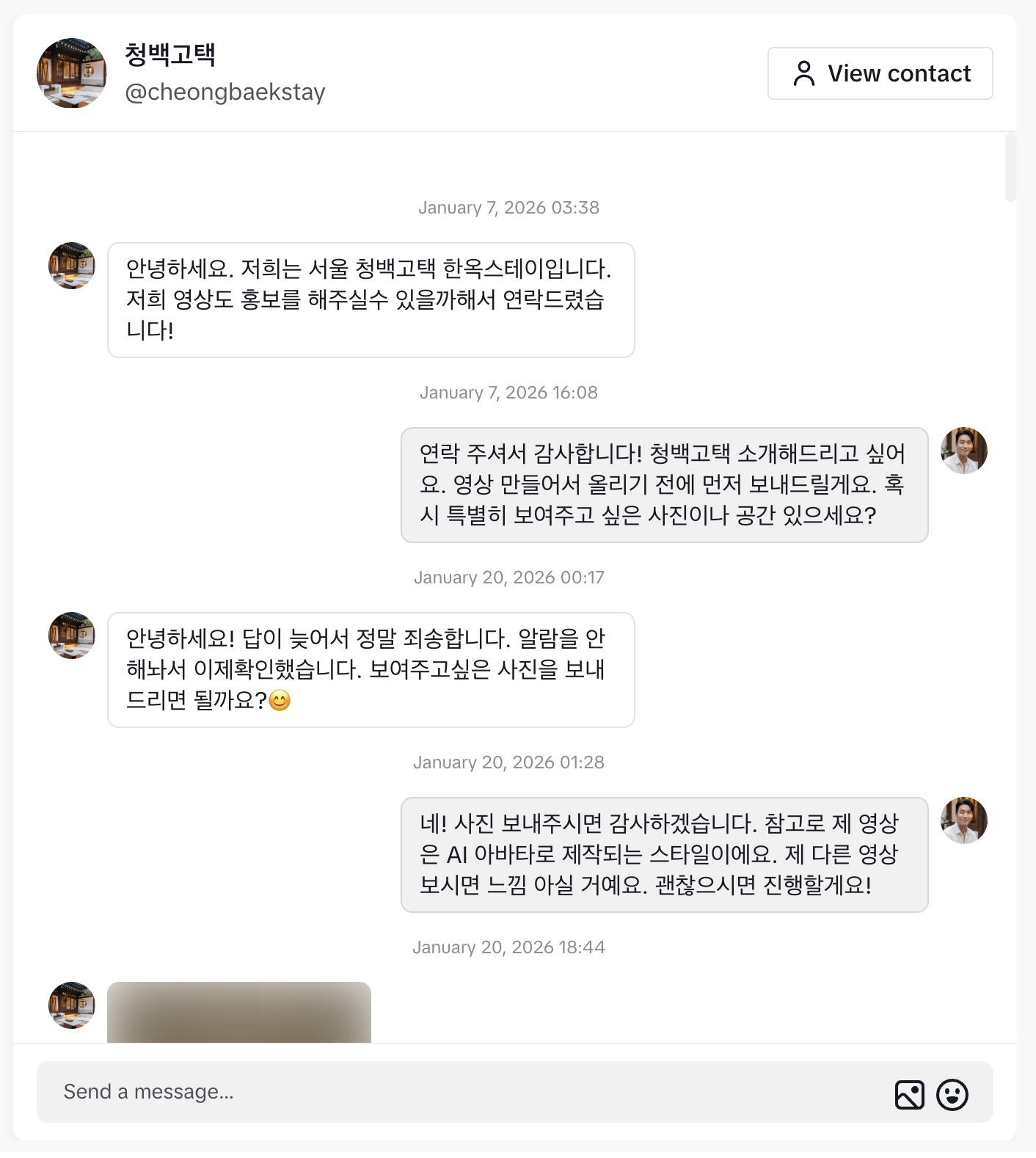
Task: Select the 청백고택 display name
Action: click(169, 54)
